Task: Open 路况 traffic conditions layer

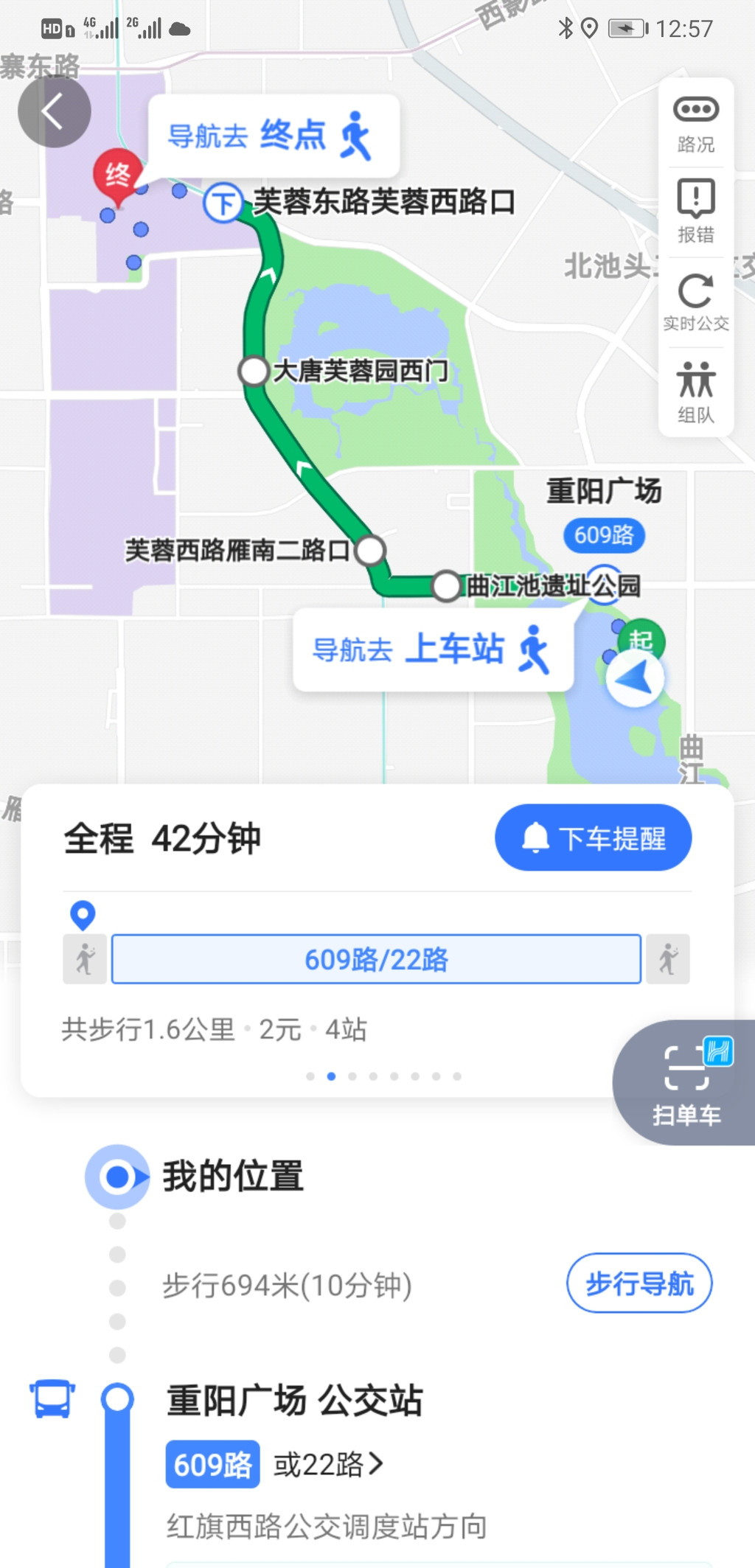Action: coord(695,123)
